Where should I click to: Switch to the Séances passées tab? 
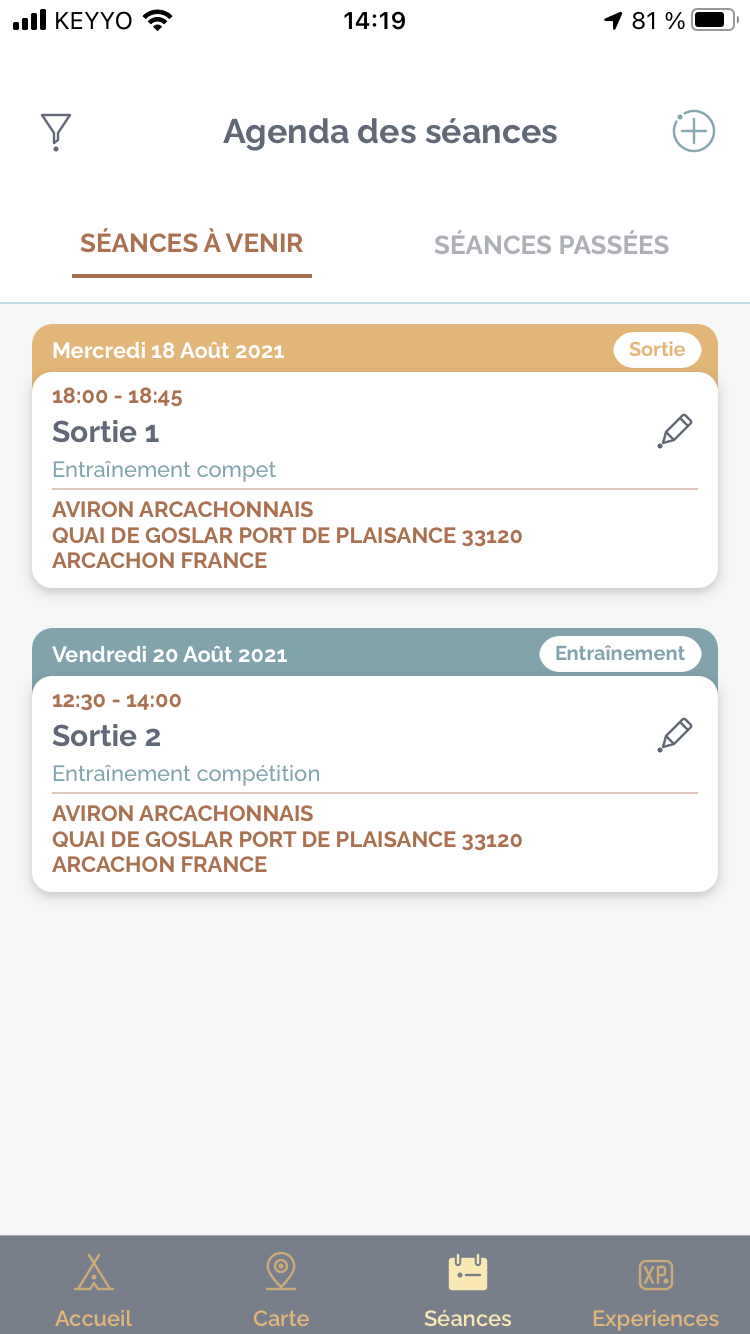click(551, 245)
